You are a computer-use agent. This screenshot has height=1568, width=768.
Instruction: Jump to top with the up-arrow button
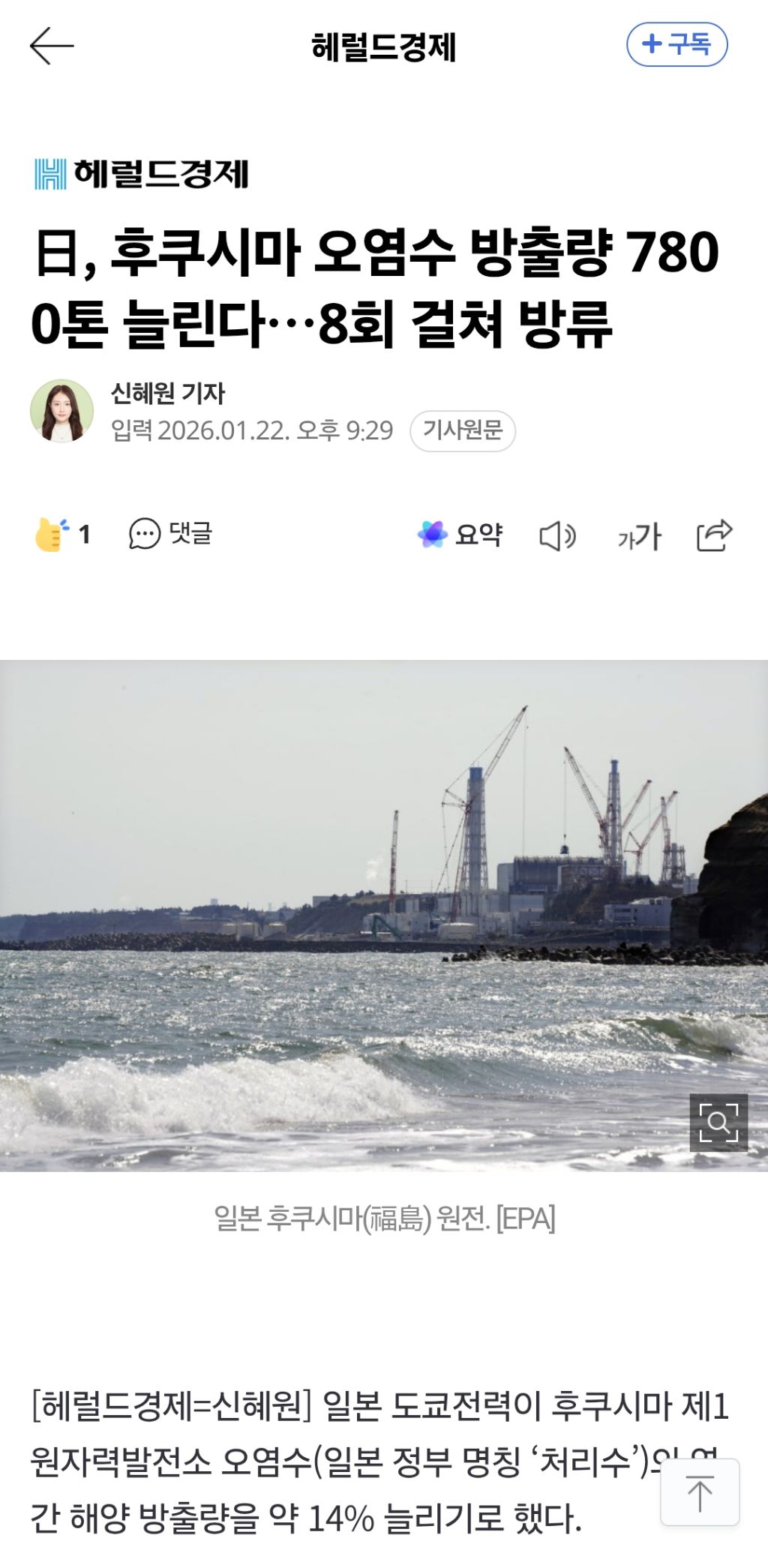699,1493
